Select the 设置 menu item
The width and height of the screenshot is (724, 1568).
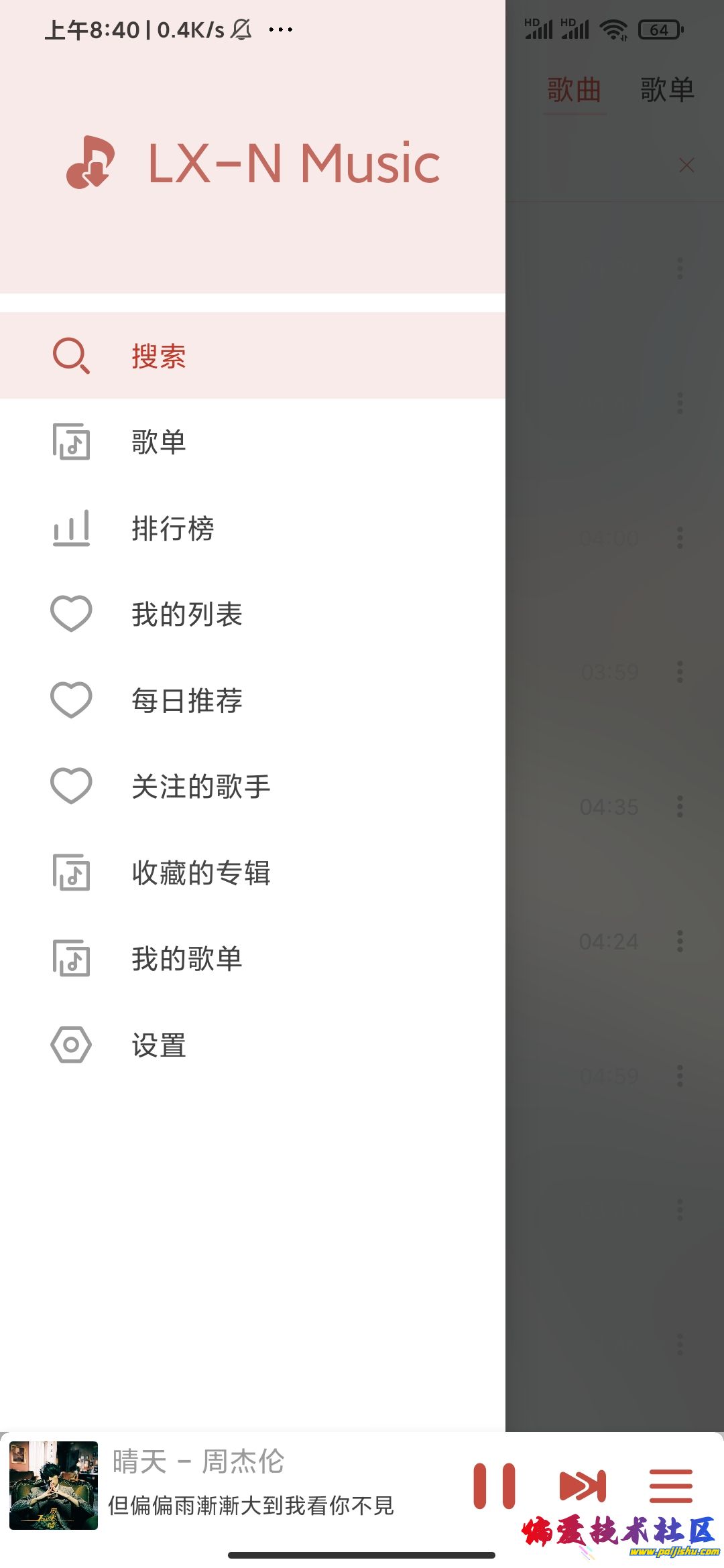pos(158,1043)
